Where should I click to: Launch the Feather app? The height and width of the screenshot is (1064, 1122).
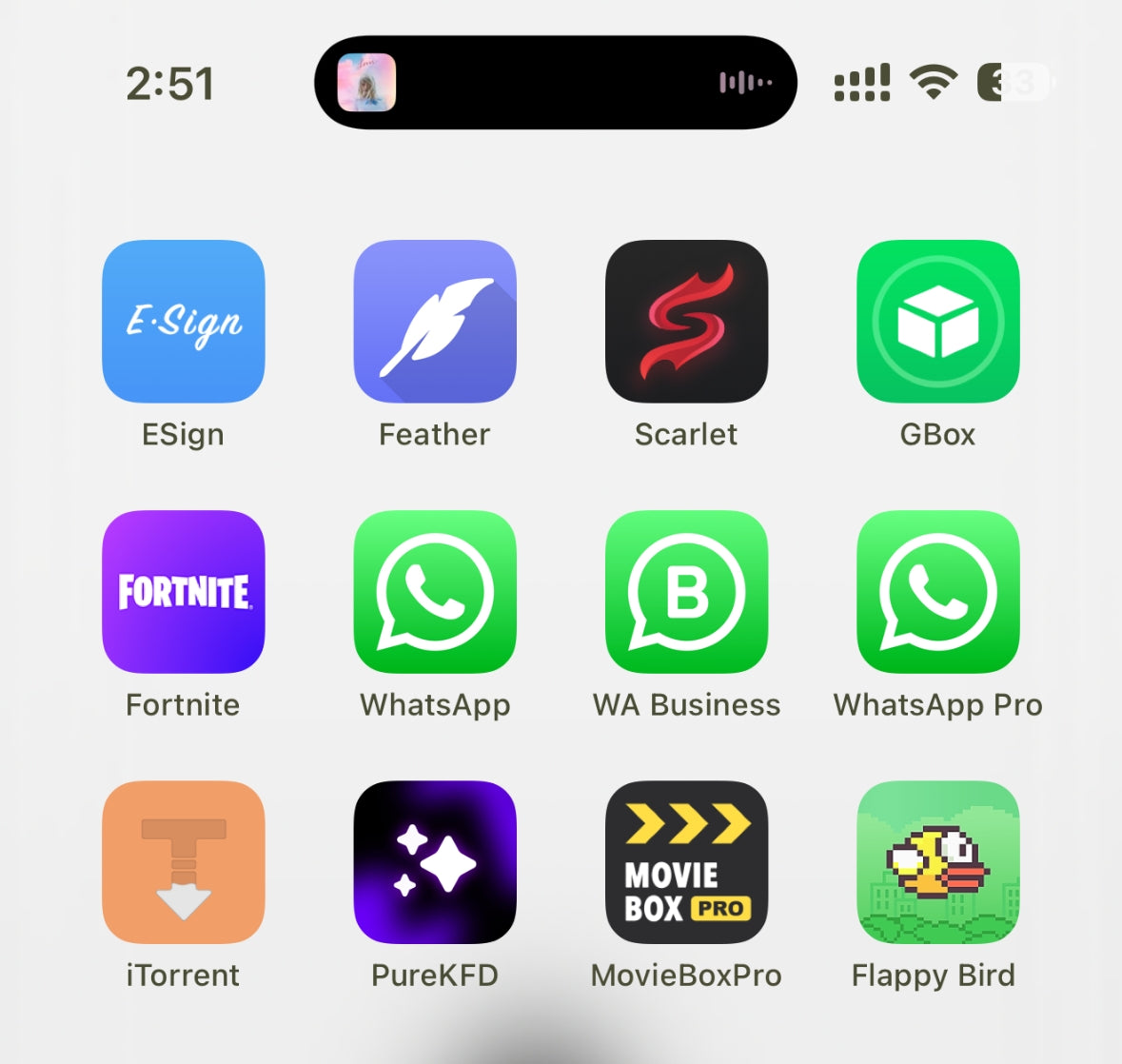click(435, 322)
